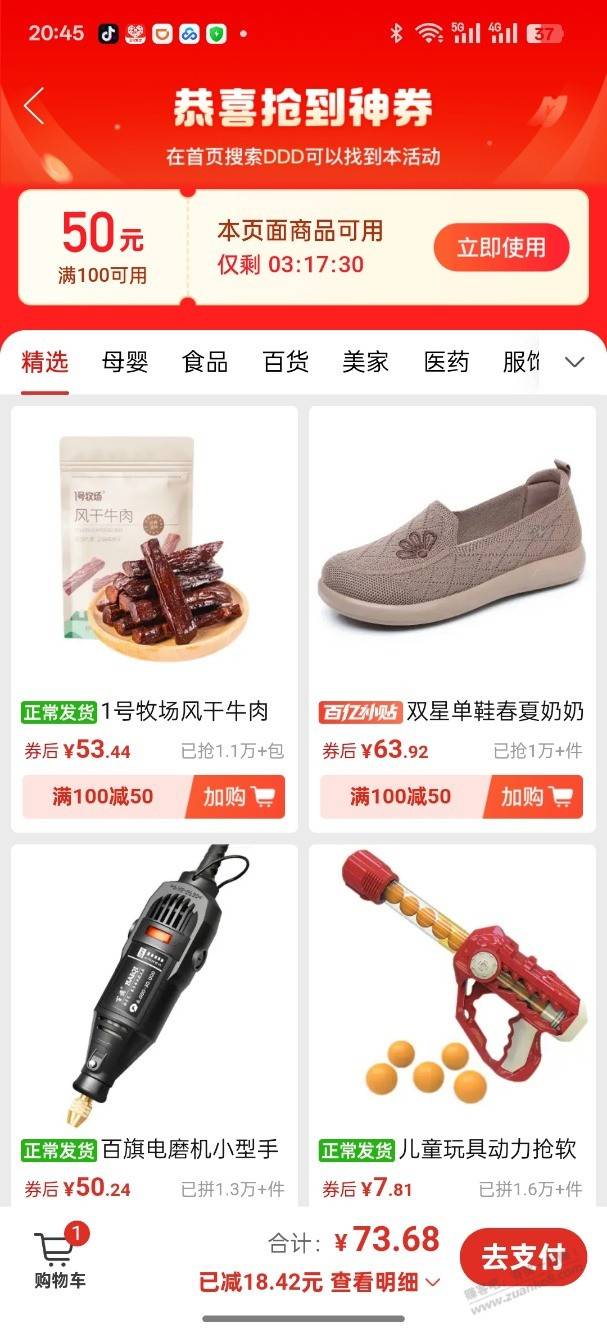Open the 食品 category tab
The width and height of the screenshot is (607, 1334).
coord(205,362)
